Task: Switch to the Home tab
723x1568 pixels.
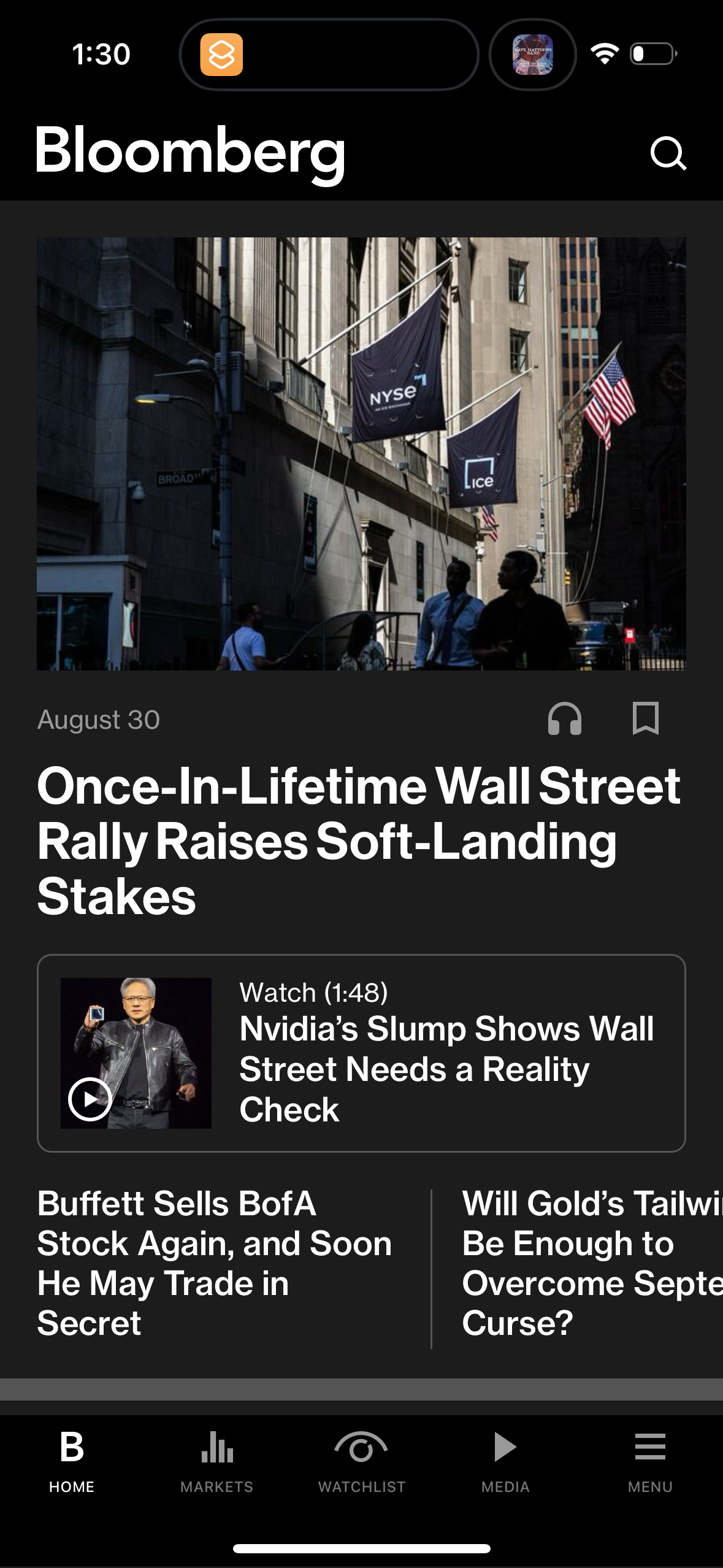Action: tap(72, 1460)
